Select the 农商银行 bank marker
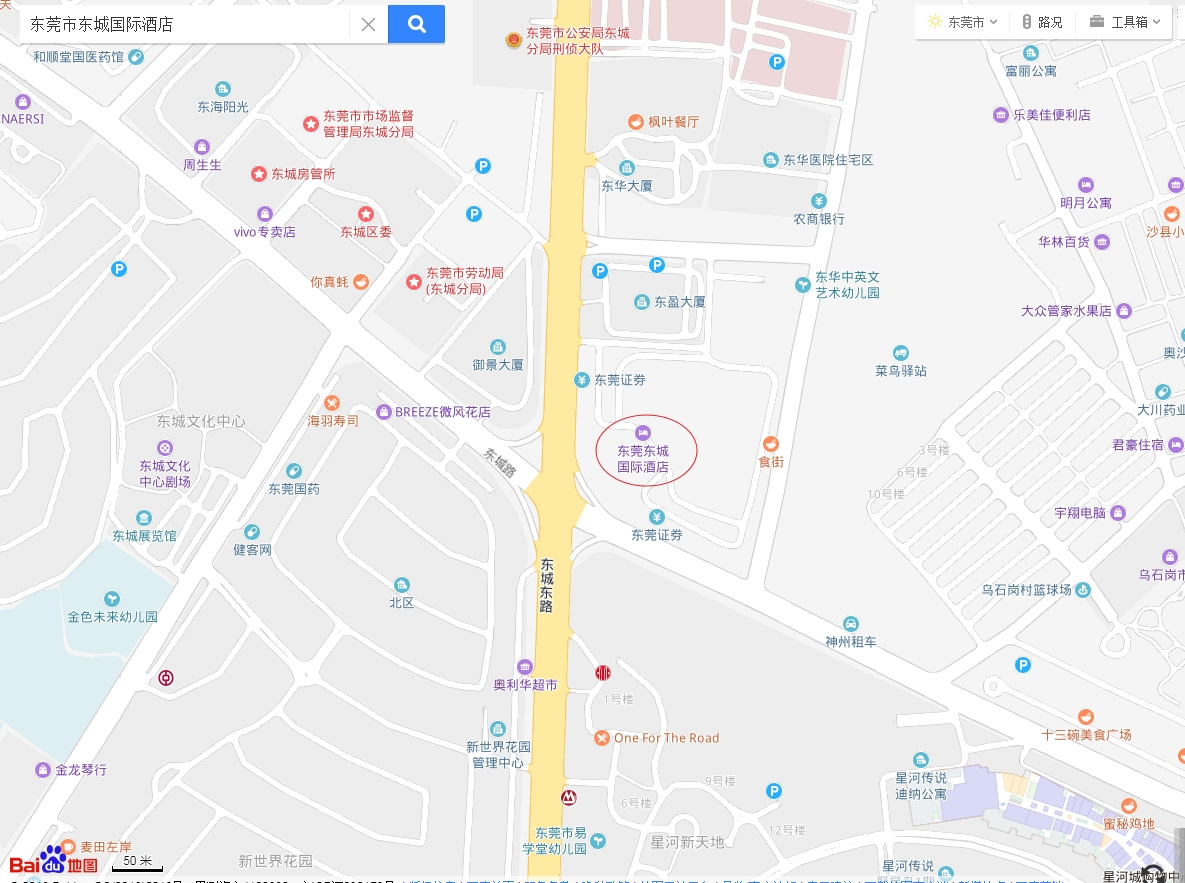This screenshot has height=883, width=1185. click(x=819, y=201)
